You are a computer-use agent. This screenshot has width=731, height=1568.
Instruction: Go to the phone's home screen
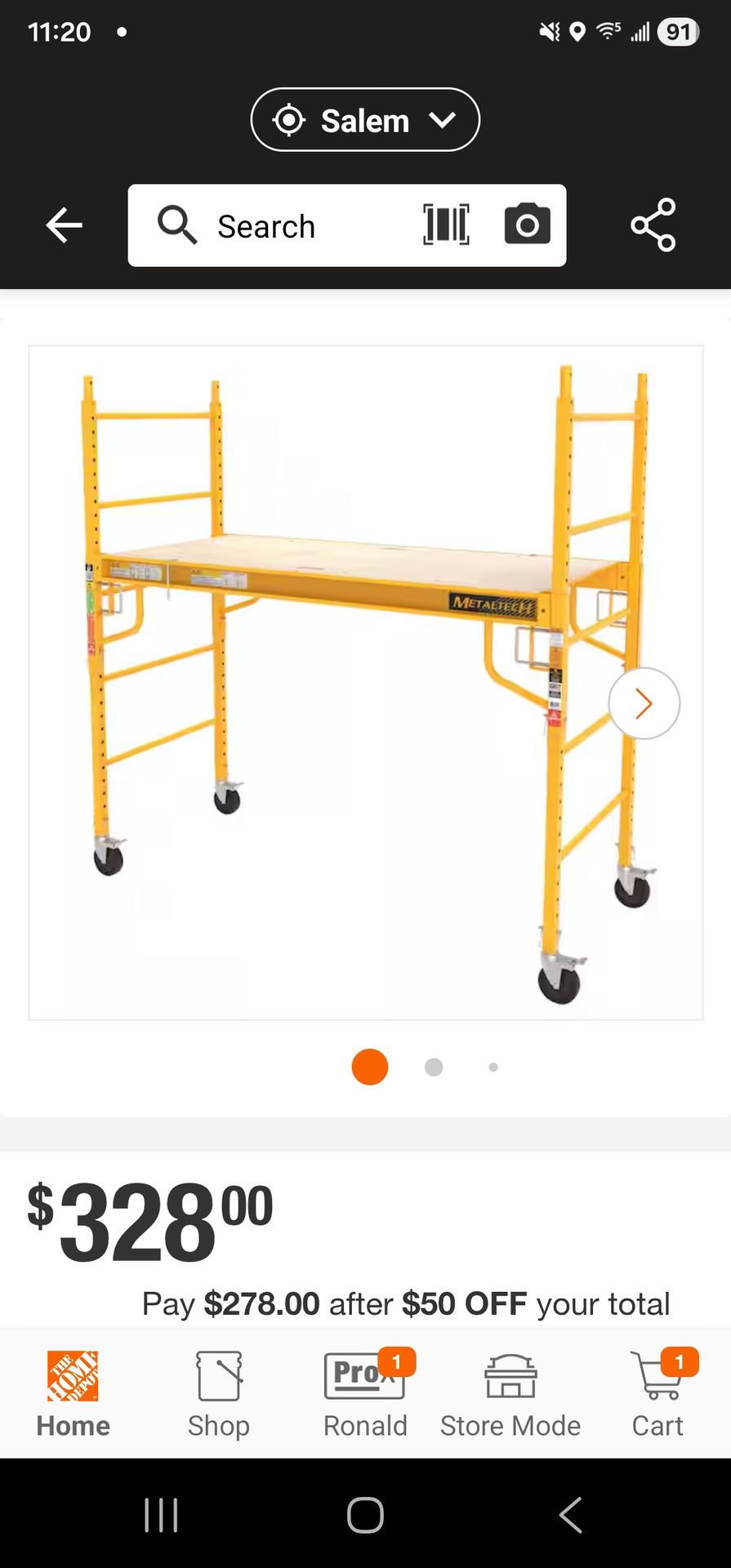click(x=365, y=1515)
